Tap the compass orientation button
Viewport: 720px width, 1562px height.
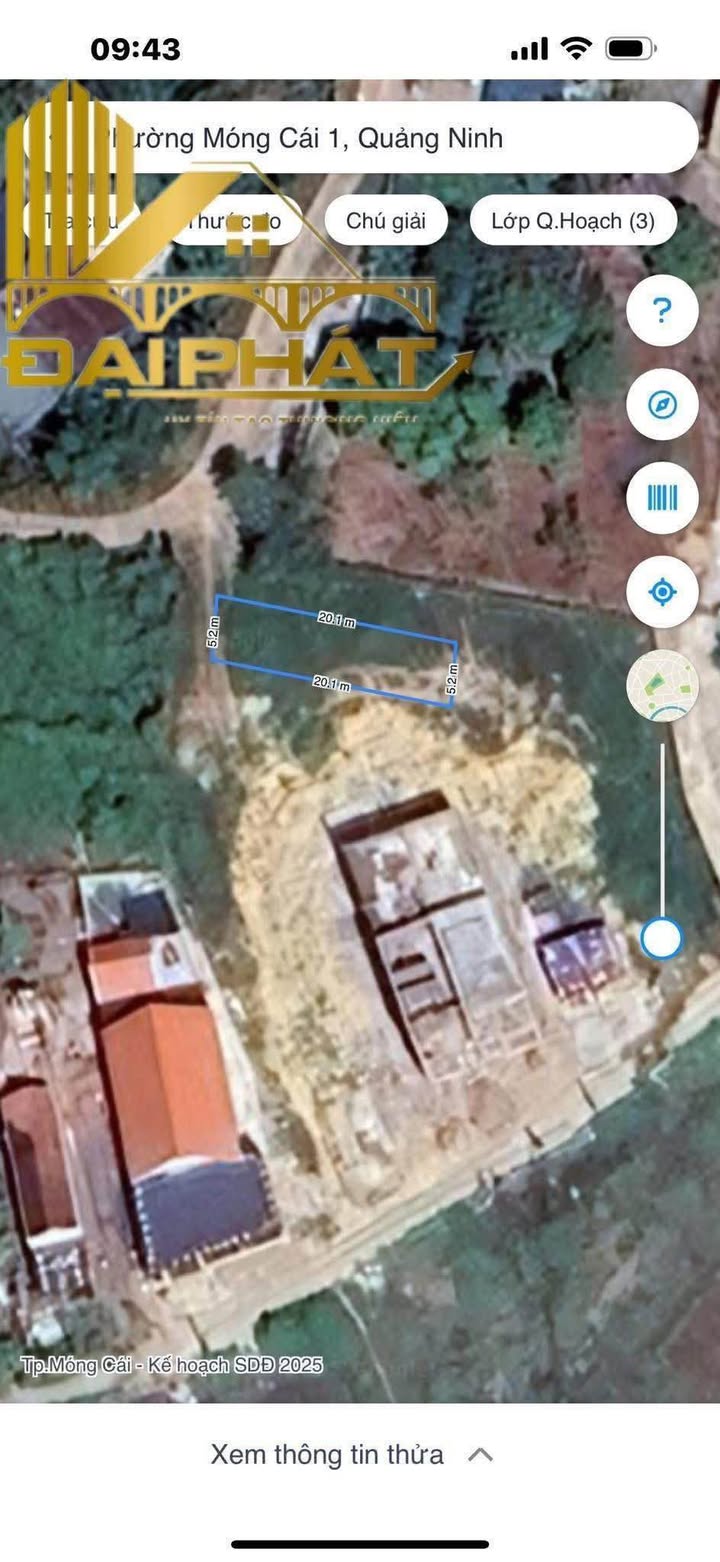(x=662, y=404)
